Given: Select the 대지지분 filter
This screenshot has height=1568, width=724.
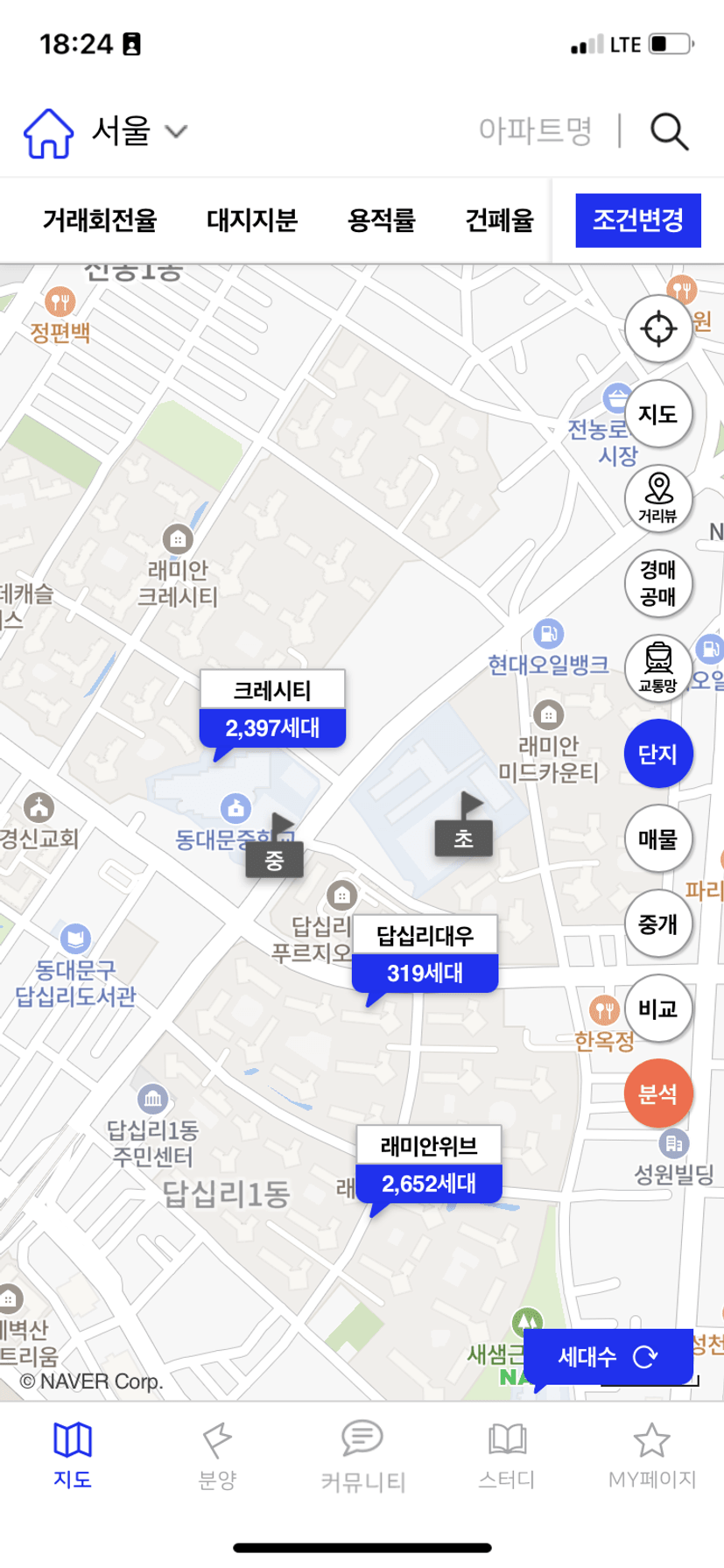Looking at the screenshot, I should pyautogui.click(x=252, y=220).
